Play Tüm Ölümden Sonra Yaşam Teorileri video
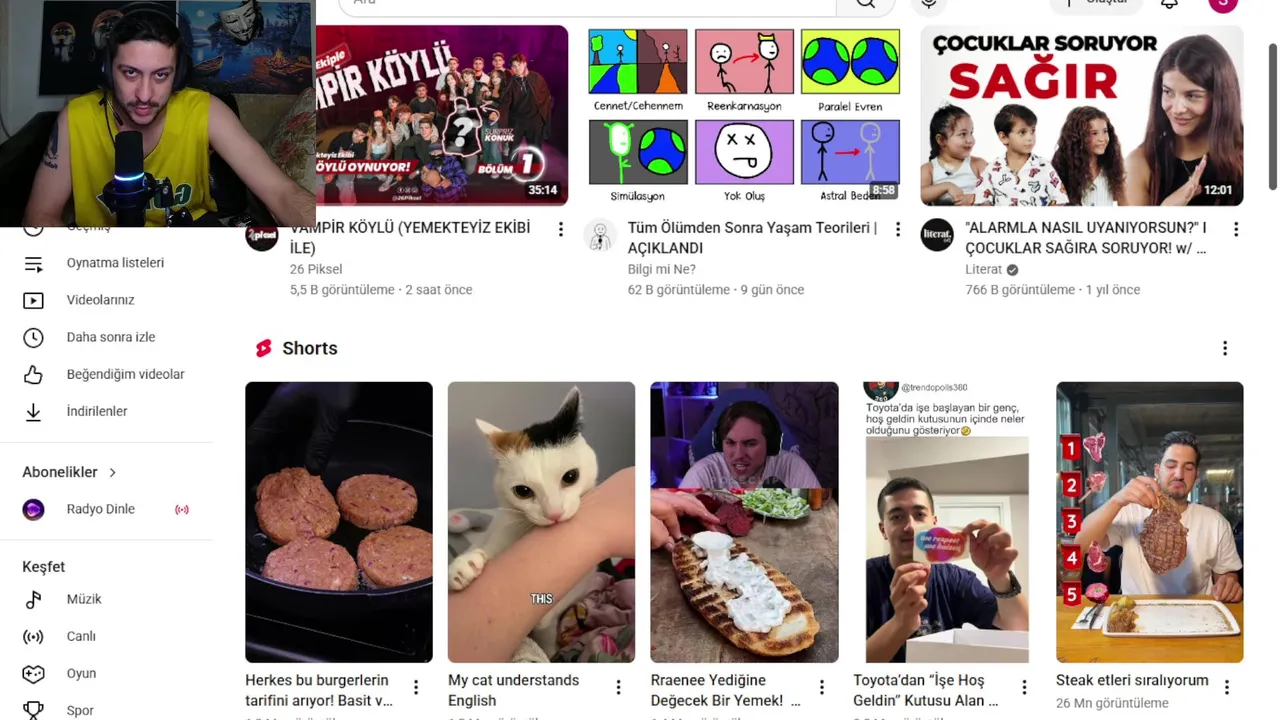 pos(744,116)
